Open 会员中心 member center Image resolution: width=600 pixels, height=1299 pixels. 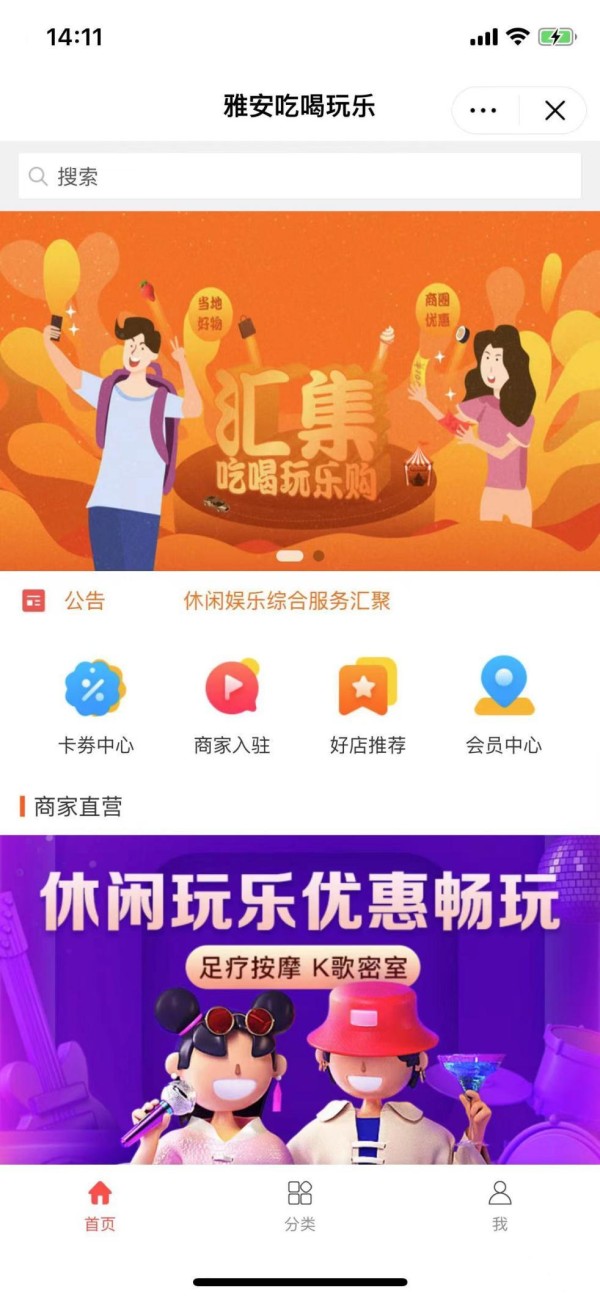coord(503,706)
